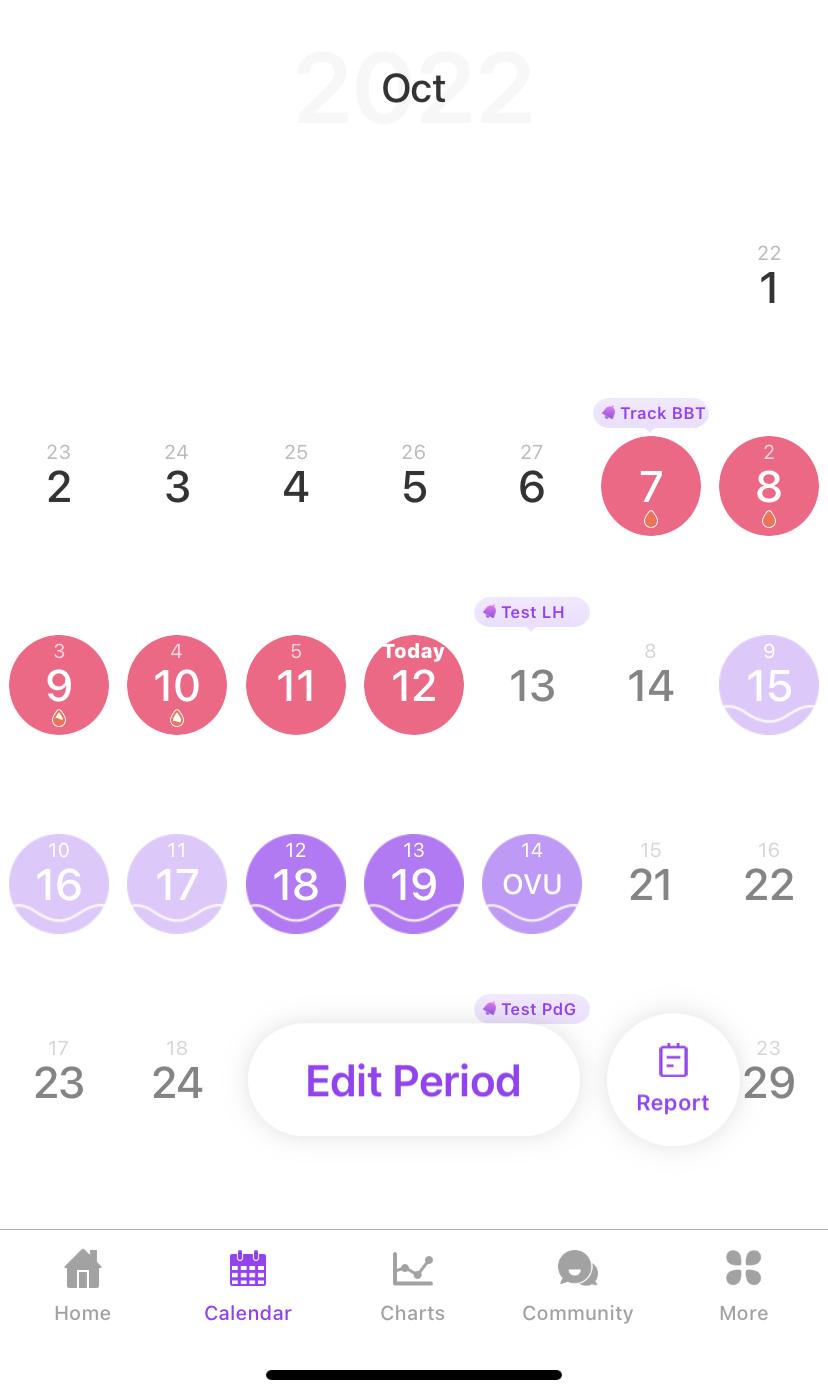
Task: Tap the Test LH reminder chip
Action: pyautogui.click(x=532, y=612)
